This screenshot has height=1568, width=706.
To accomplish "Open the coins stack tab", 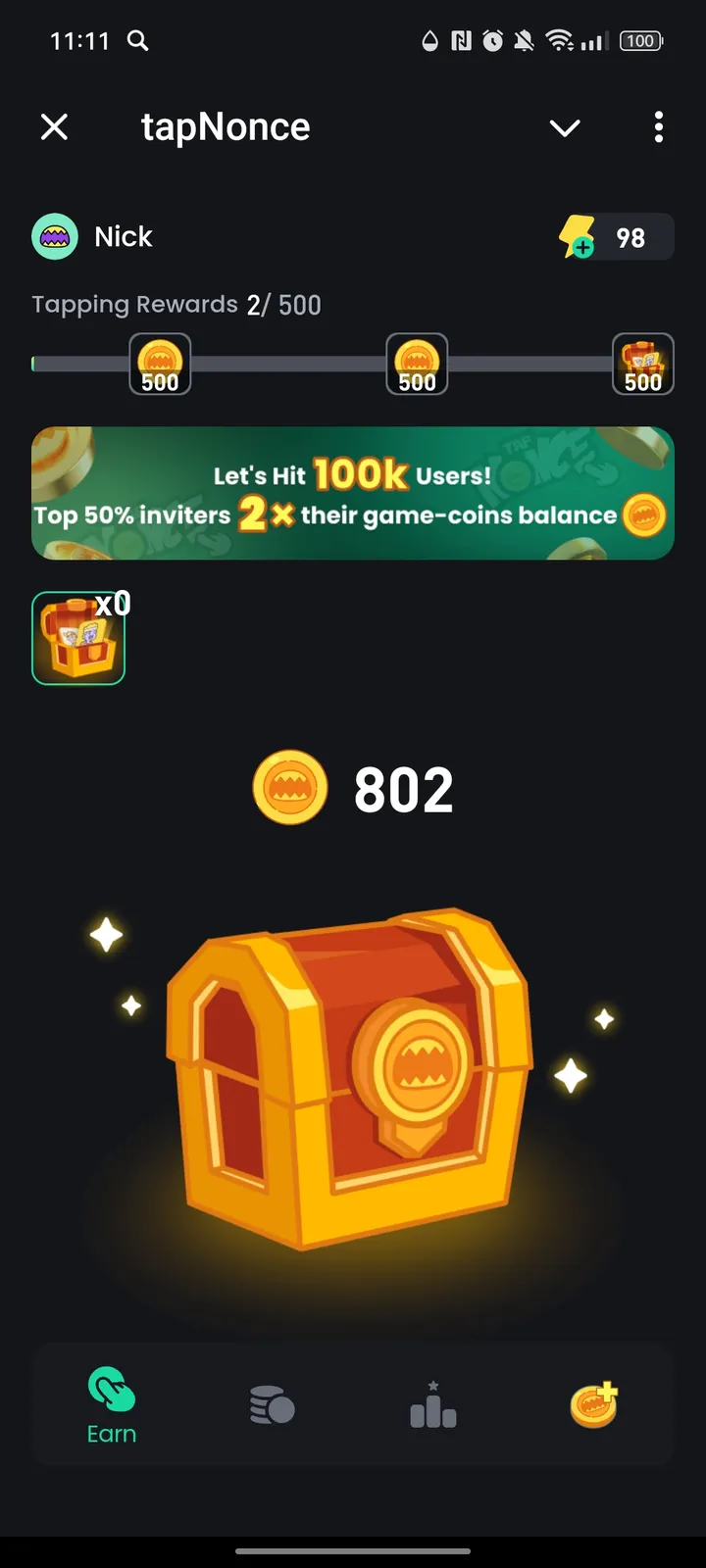I will (x=272, y=1405).
